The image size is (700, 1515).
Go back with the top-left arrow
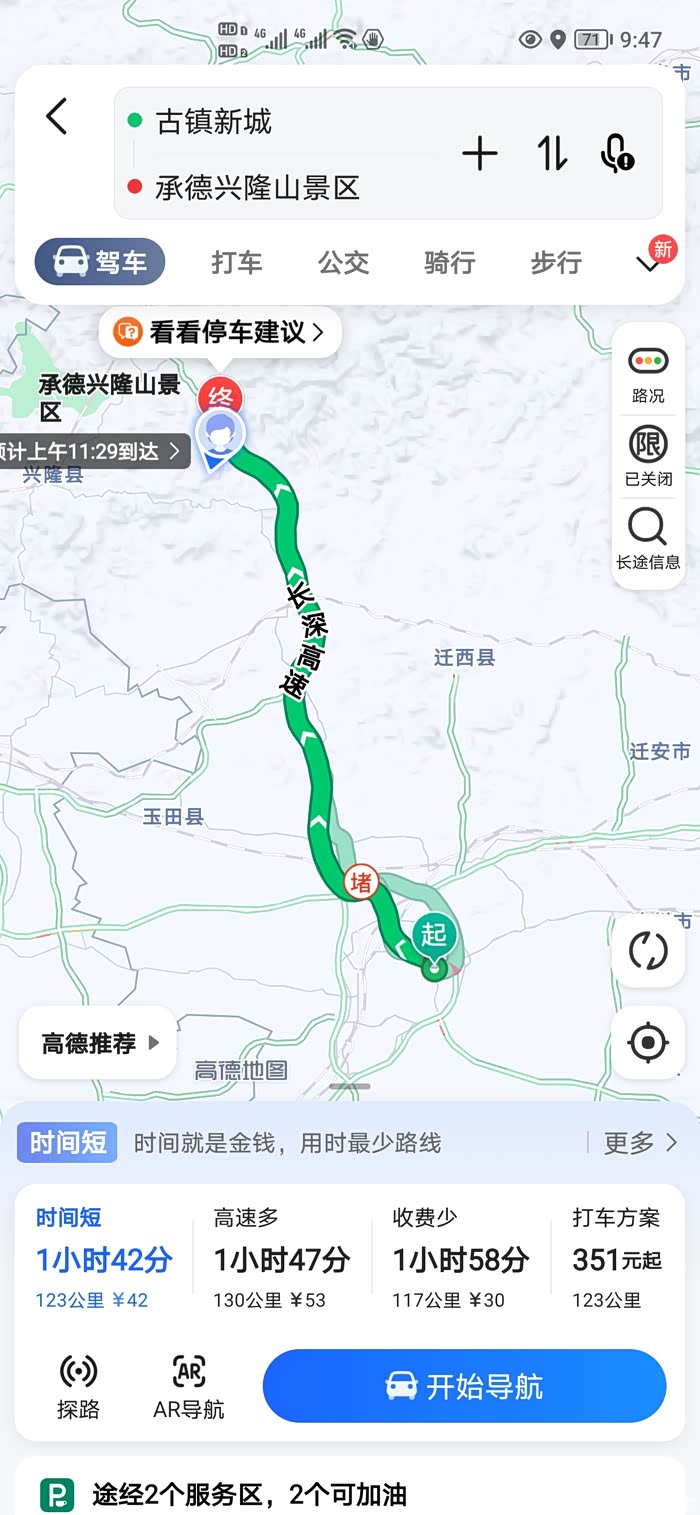tap(57, 117)
